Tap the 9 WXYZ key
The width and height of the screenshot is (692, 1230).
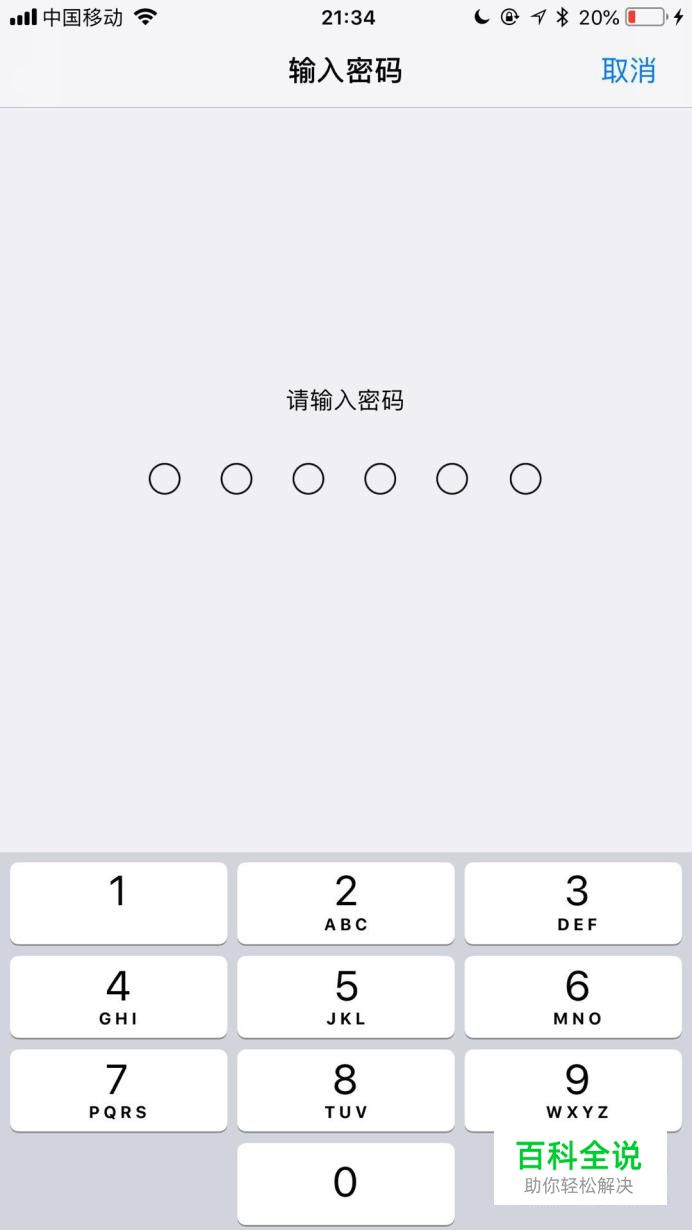(x=573, y=1090)
